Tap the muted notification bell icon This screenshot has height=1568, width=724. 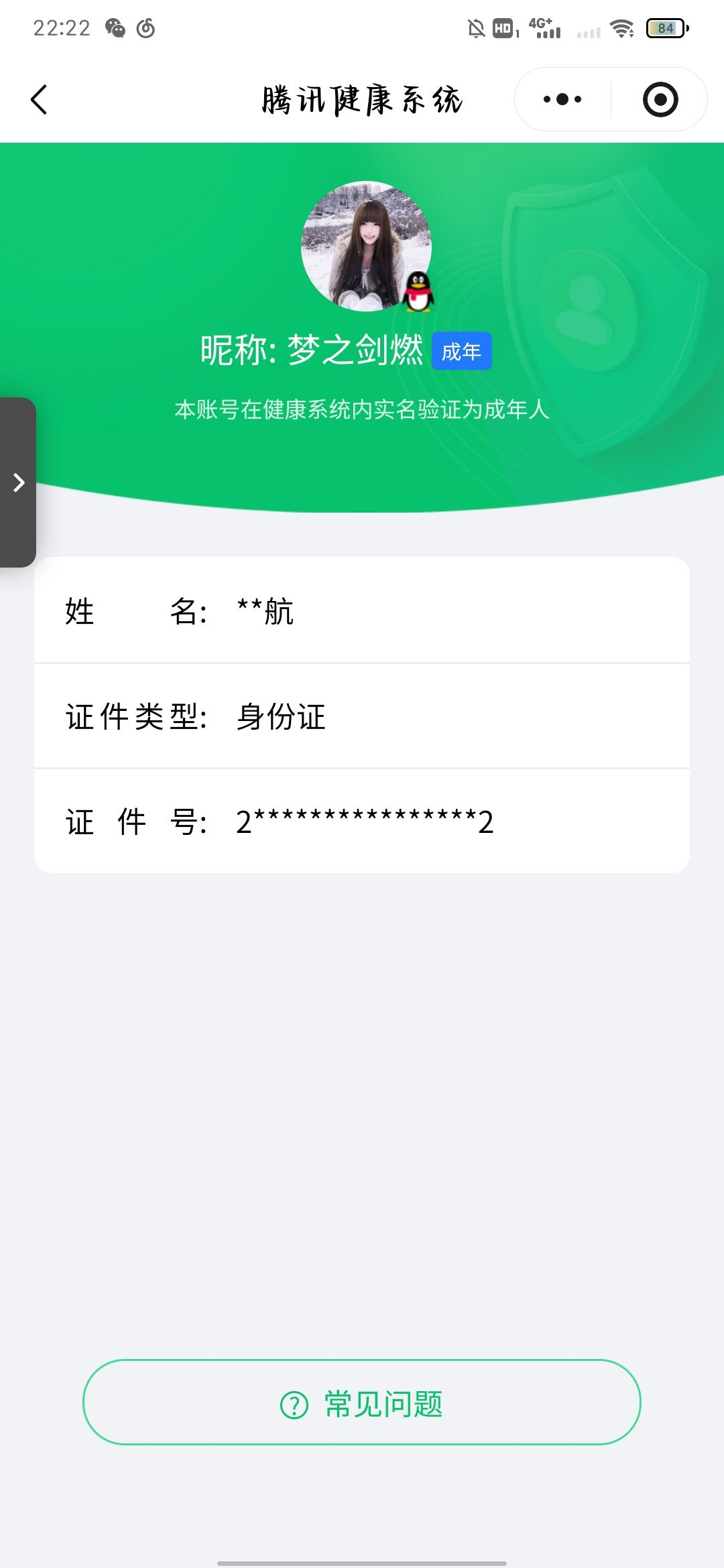[x=477, y=29]
